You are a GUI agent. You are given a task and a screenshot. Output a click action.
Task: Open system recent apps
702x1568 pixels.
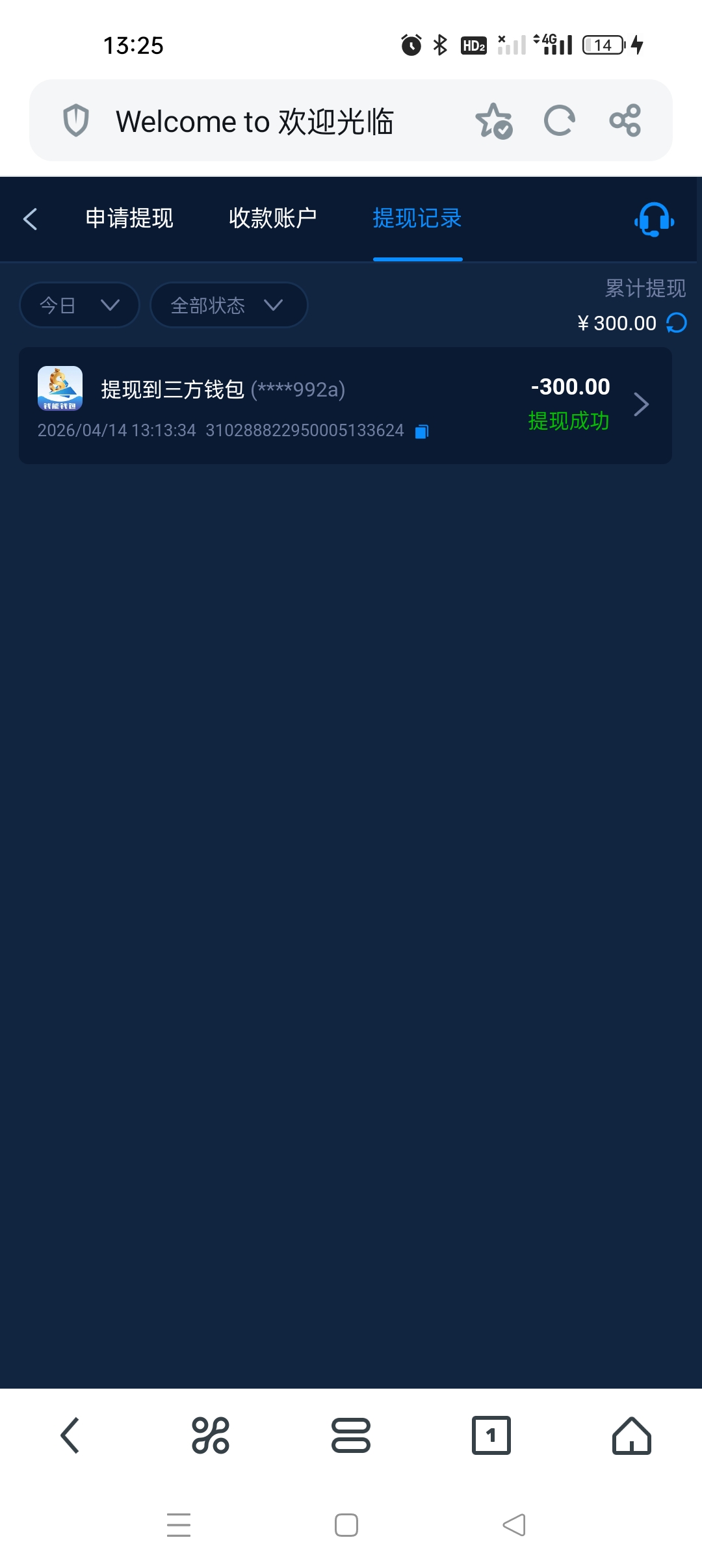pyautogui.click(x=179, y=1524)
